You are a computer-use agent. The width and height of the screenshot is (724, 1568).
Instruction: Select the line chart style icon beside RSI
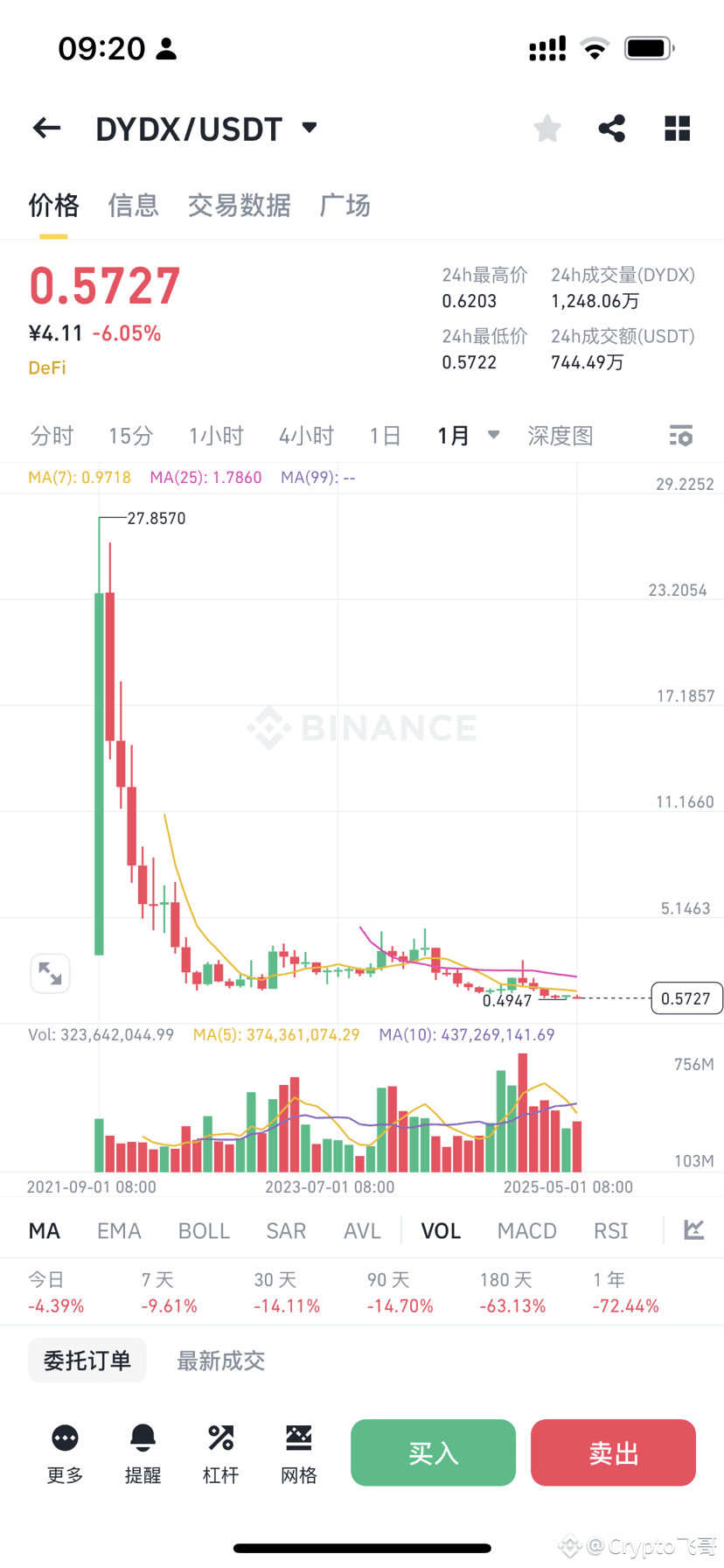693,1230
